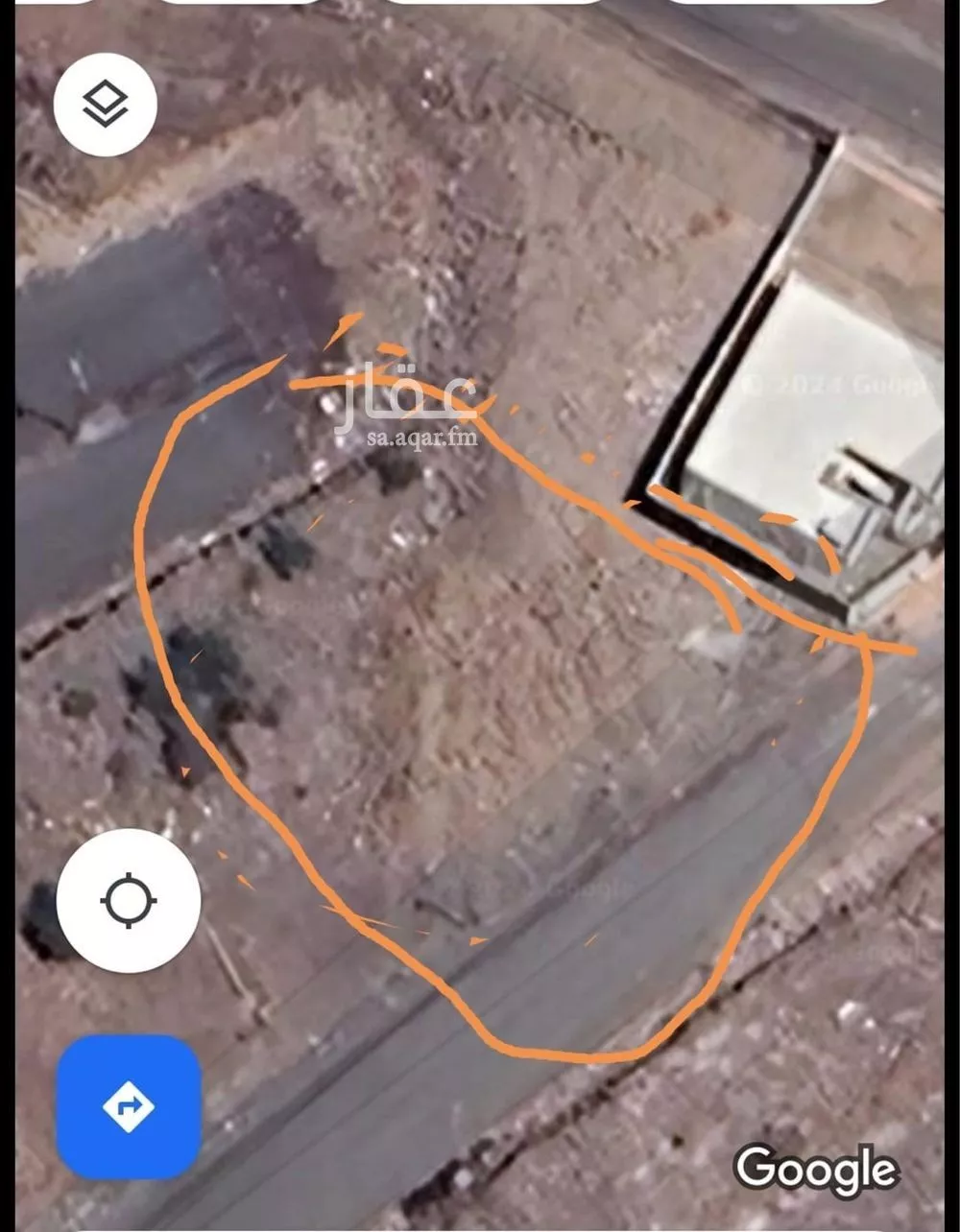Screen dimensions: 960x1232
Task: Click the © 2024 Google copyright text
Action: click(834, 382)
